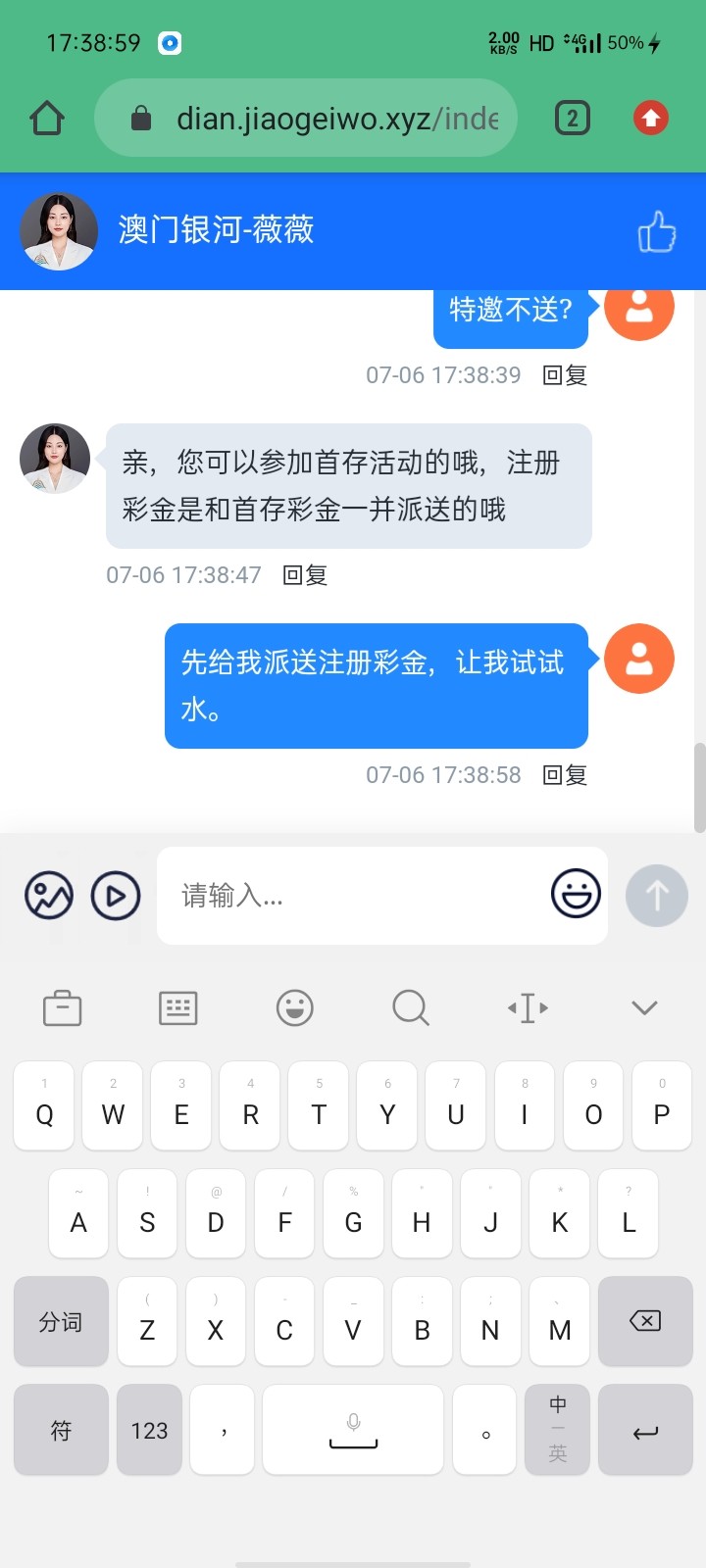Tap the red upload arrow browser icon
This screenshot has height=1568, width=706.
pyautogui.click(x=650, y=119)
